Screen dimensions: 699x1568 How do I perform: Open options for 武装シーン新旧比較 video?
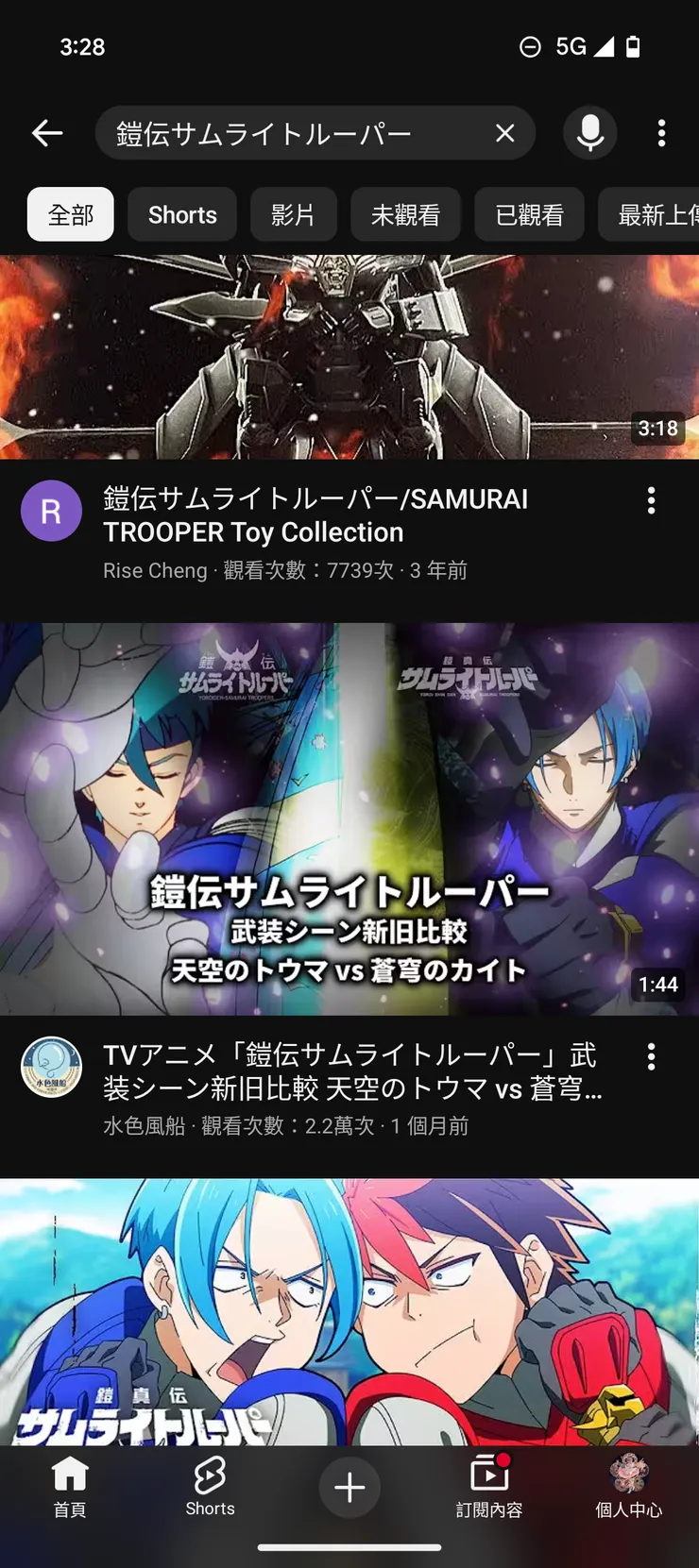point(651,1056)
